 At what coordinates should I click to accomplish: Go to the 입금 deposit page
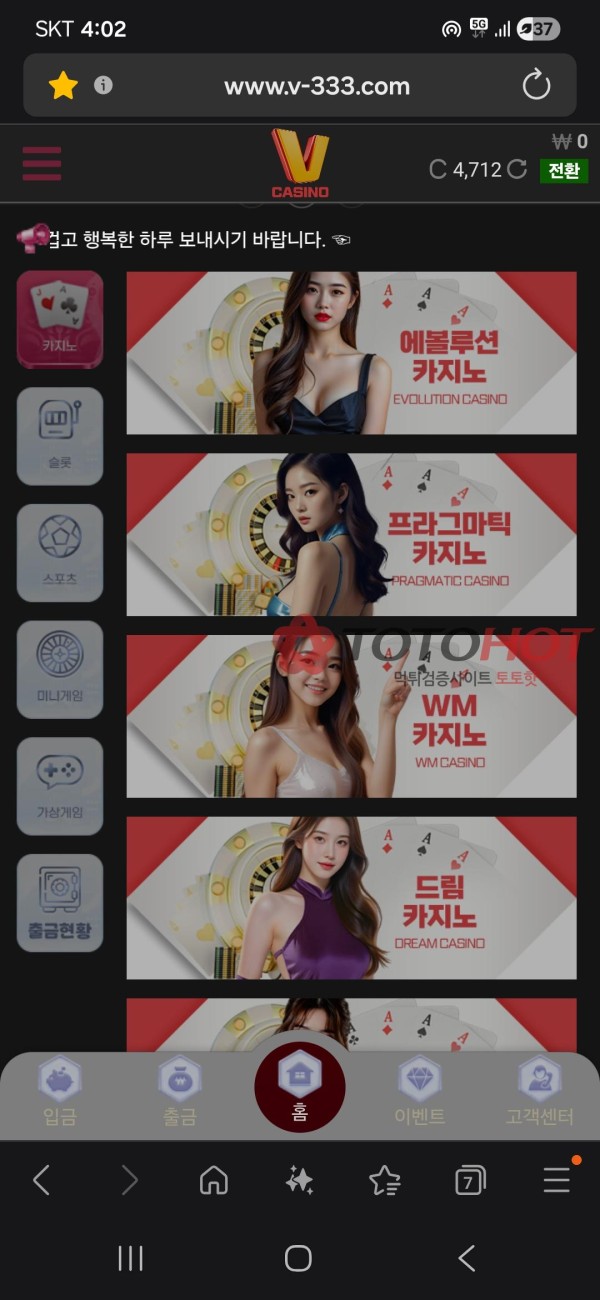[x=60, y=1092]
